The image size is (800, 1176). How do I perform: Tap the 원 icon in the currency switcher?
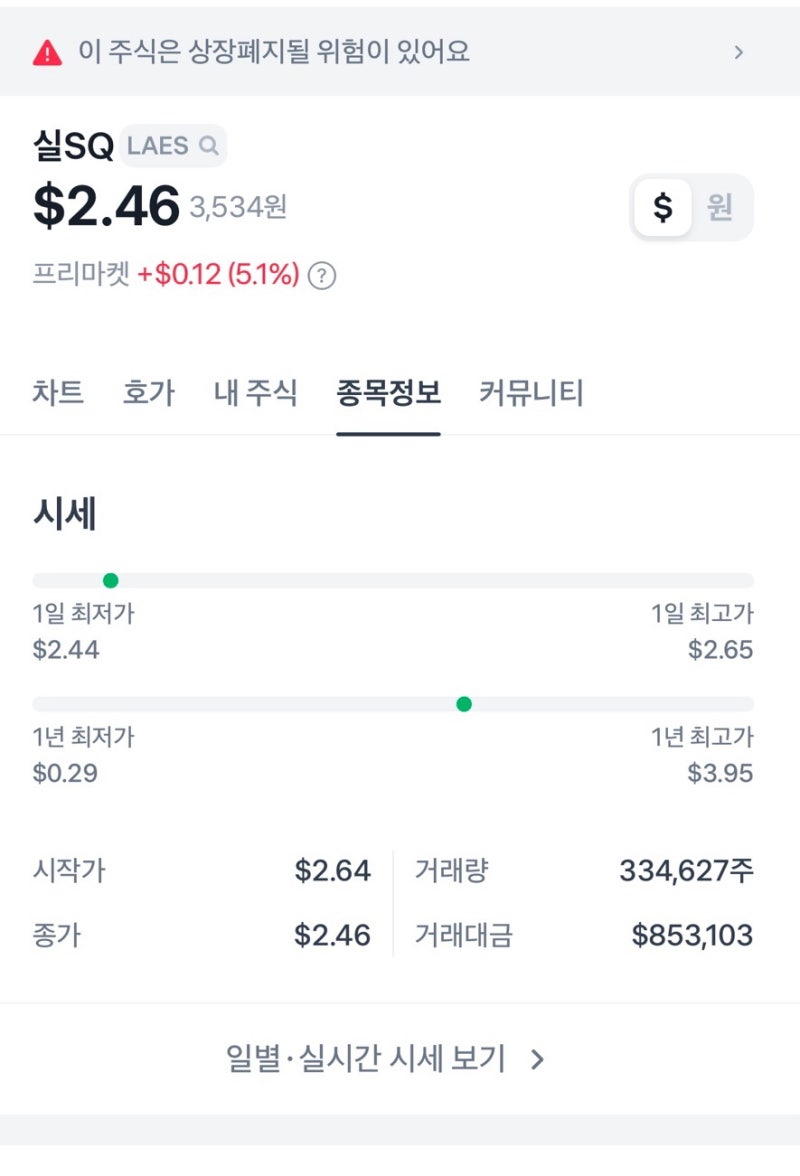point(721,207)
